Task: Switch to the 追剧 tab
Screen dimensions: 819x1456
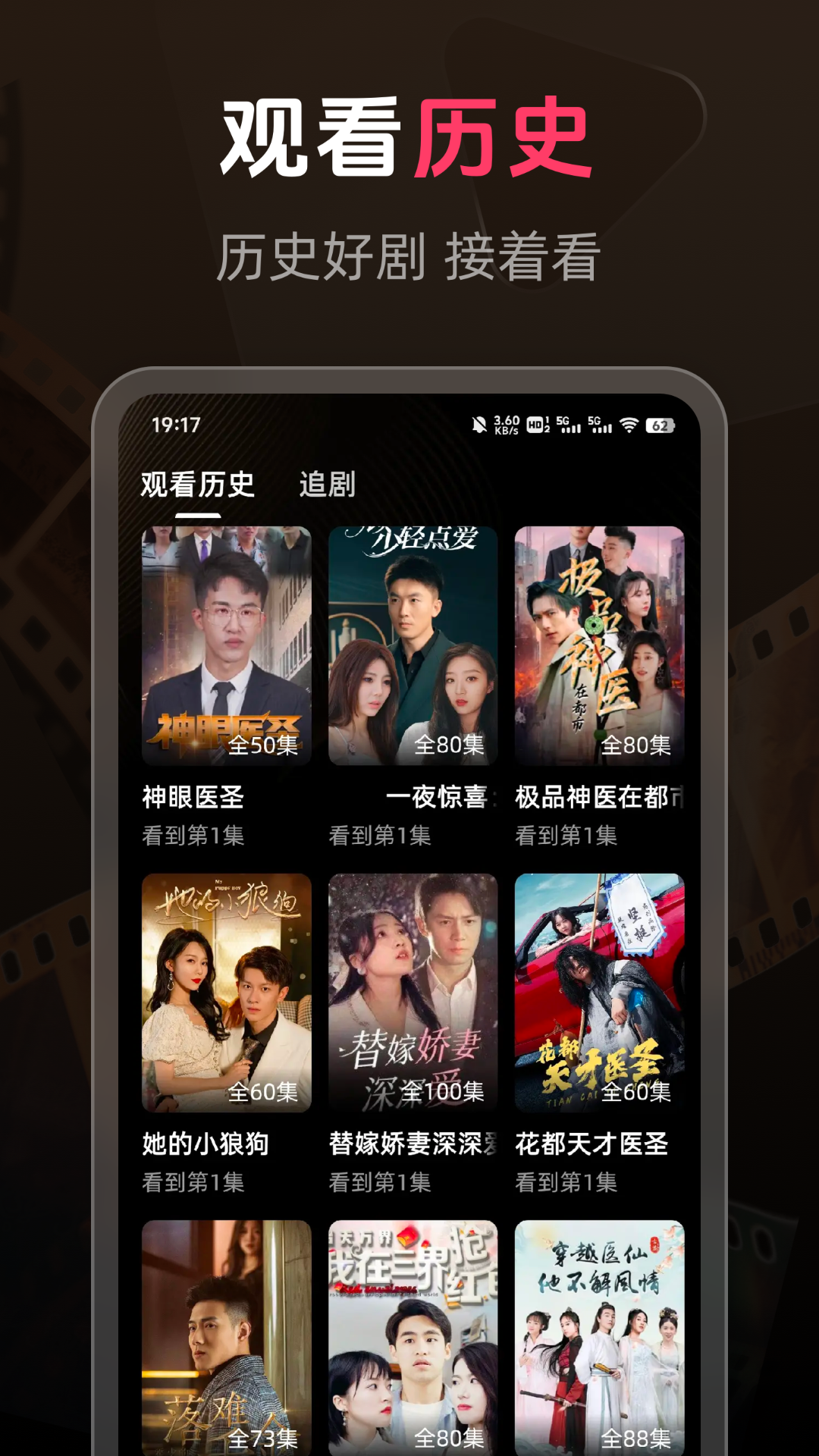Action: pyautogui.click(x=328, y=484)
